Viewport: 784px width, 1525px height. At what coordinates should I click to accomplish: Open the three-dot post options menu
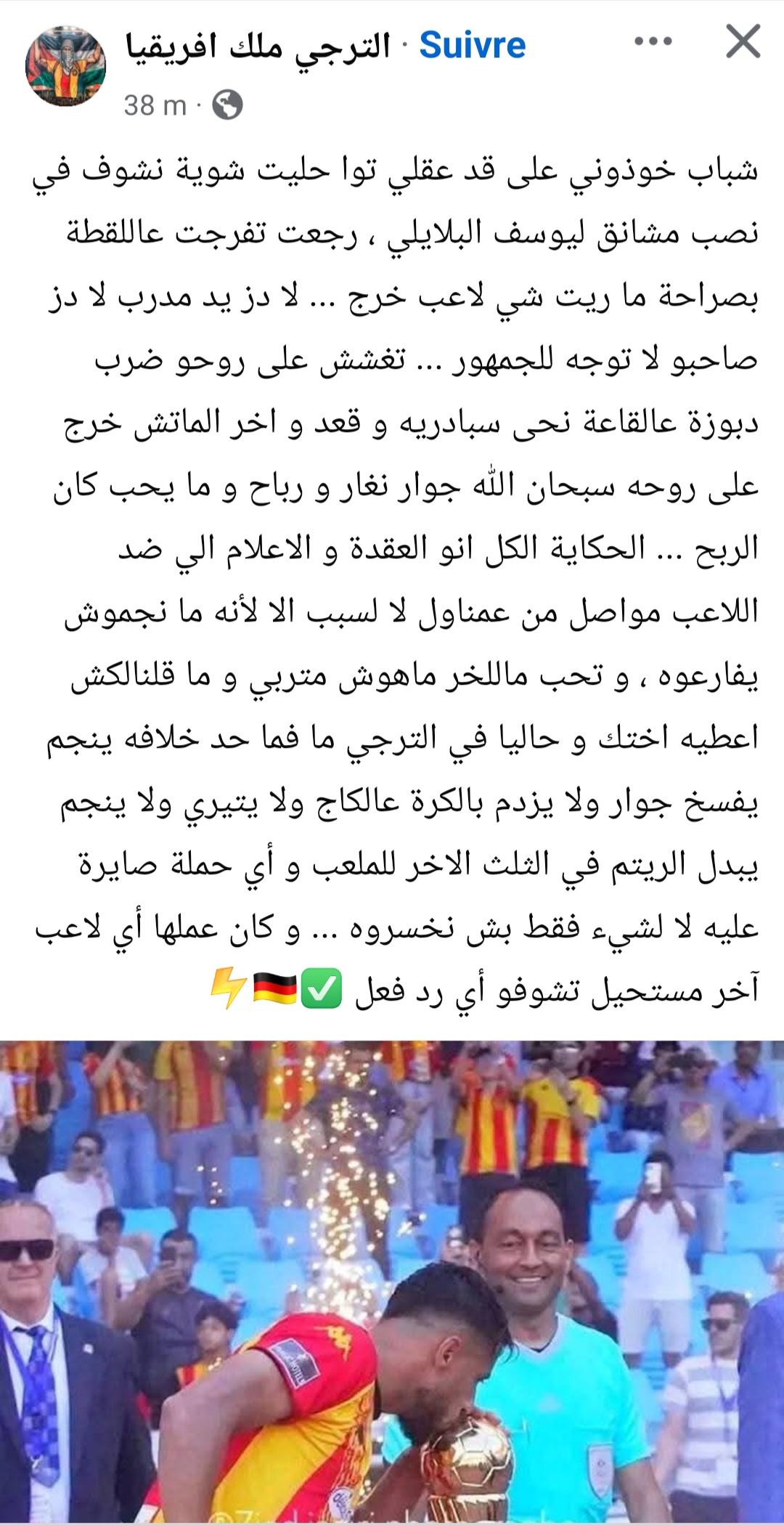[653, 42]
